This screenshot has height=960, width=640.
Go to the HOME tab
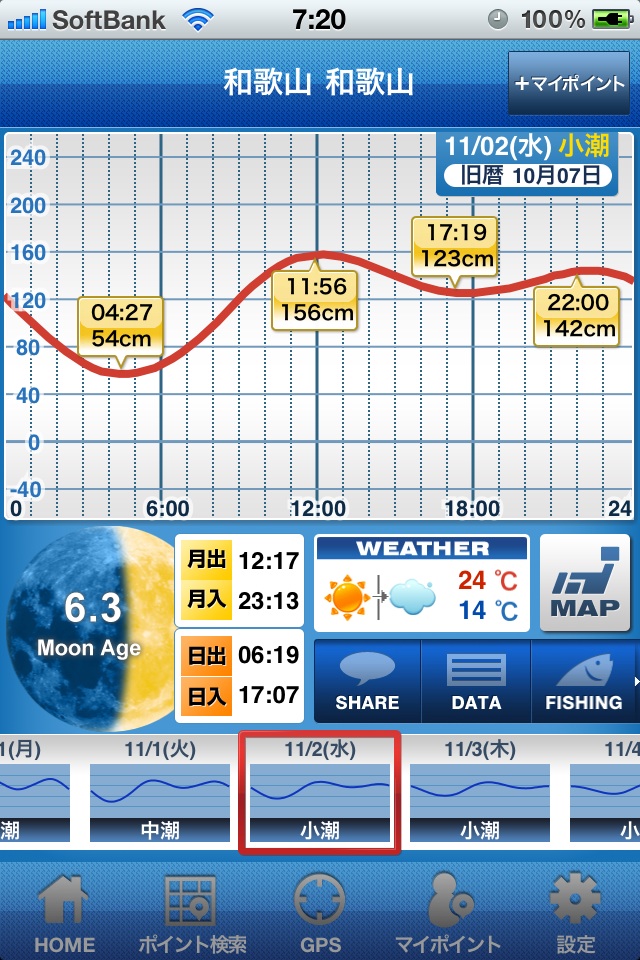pyautogui.click(x=64, y=912)
